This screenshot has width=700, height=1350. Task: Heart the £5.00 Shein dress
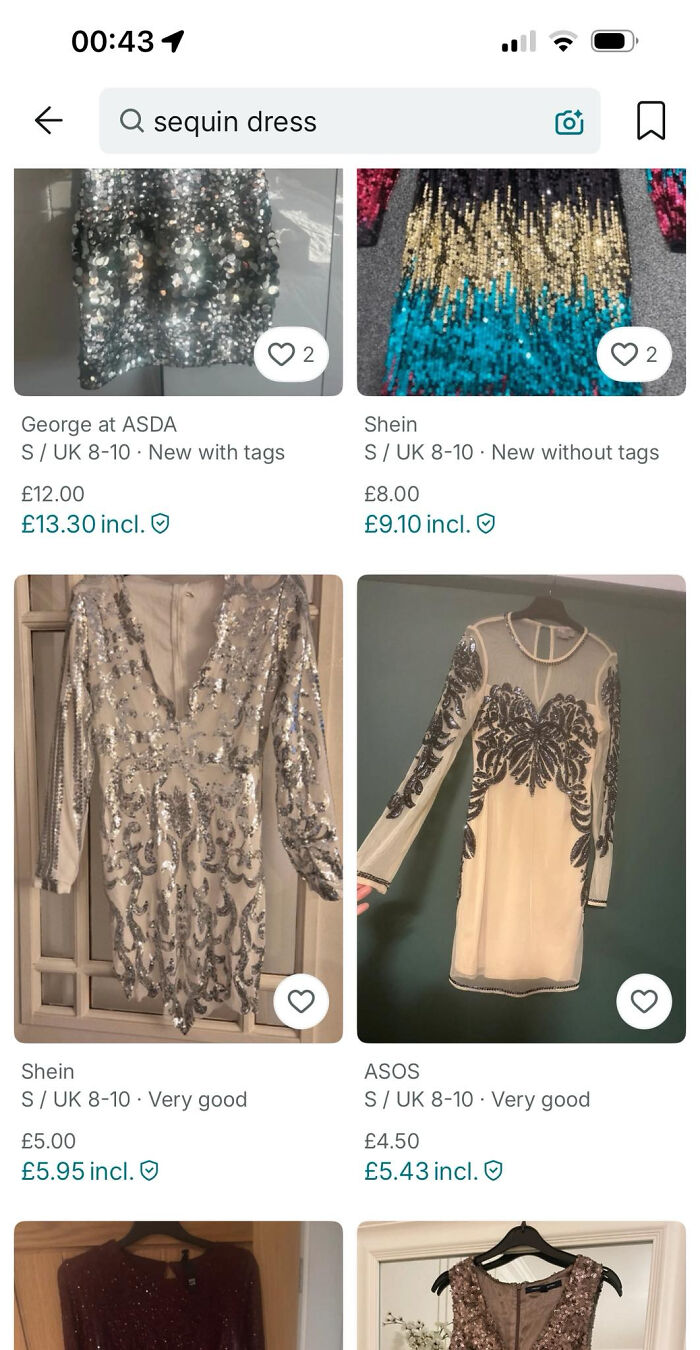301,1001
